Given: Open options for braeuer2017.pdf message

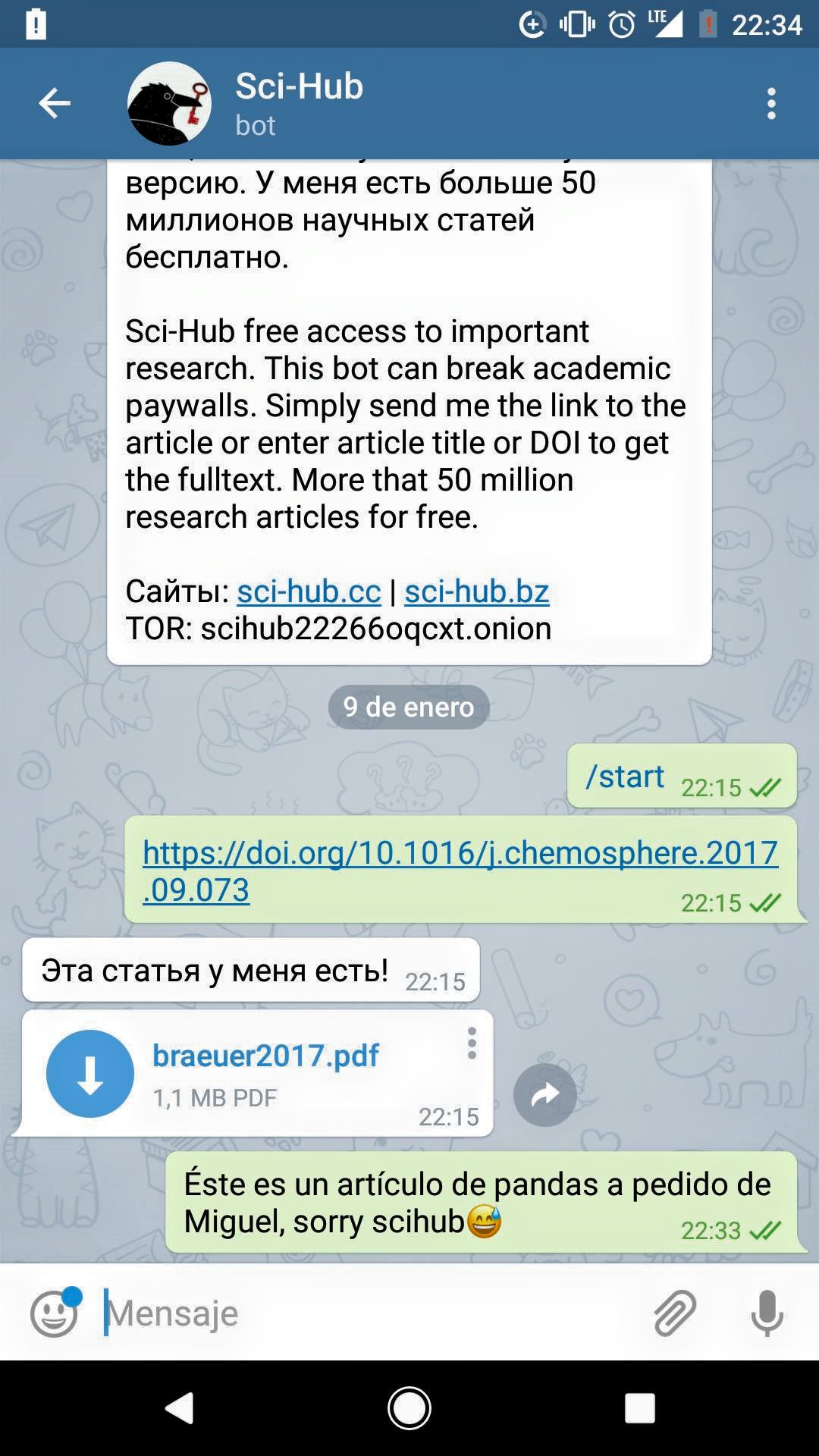Looking at the screenshot, I should (x=472, y=1043).
